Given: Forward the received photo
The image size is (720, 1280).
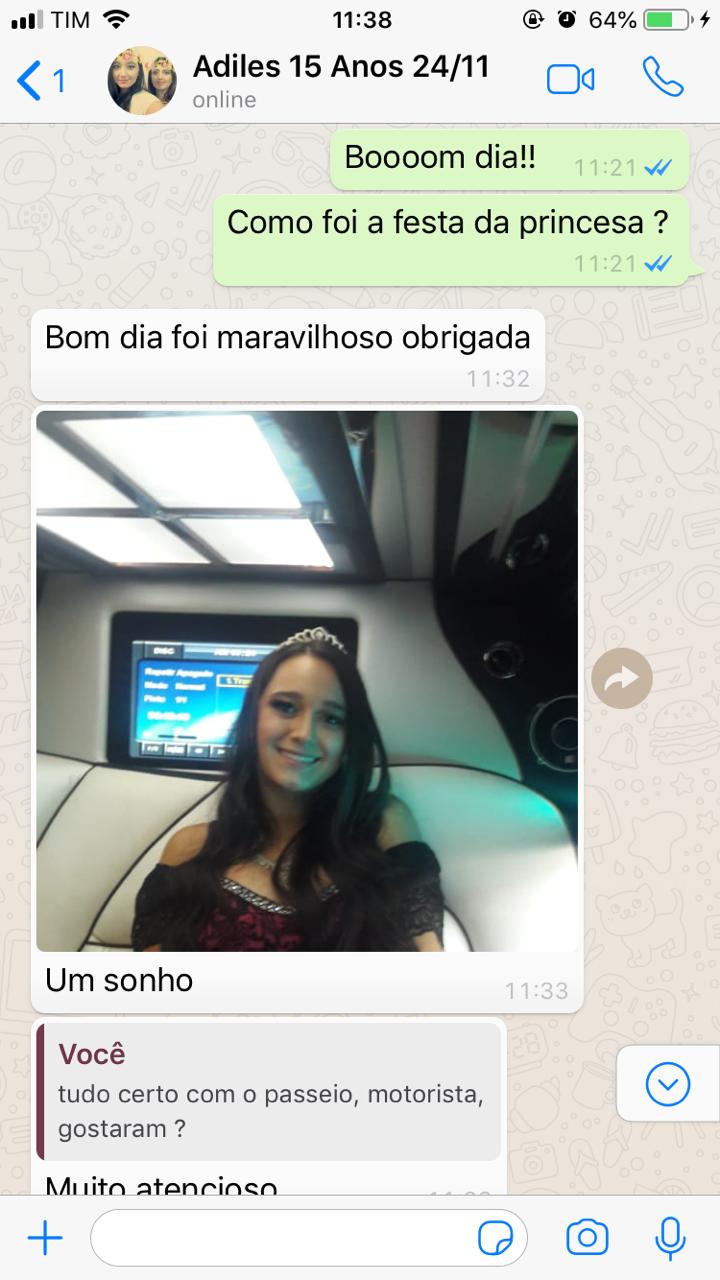Looking at the screenshot, I should (621, 680).
